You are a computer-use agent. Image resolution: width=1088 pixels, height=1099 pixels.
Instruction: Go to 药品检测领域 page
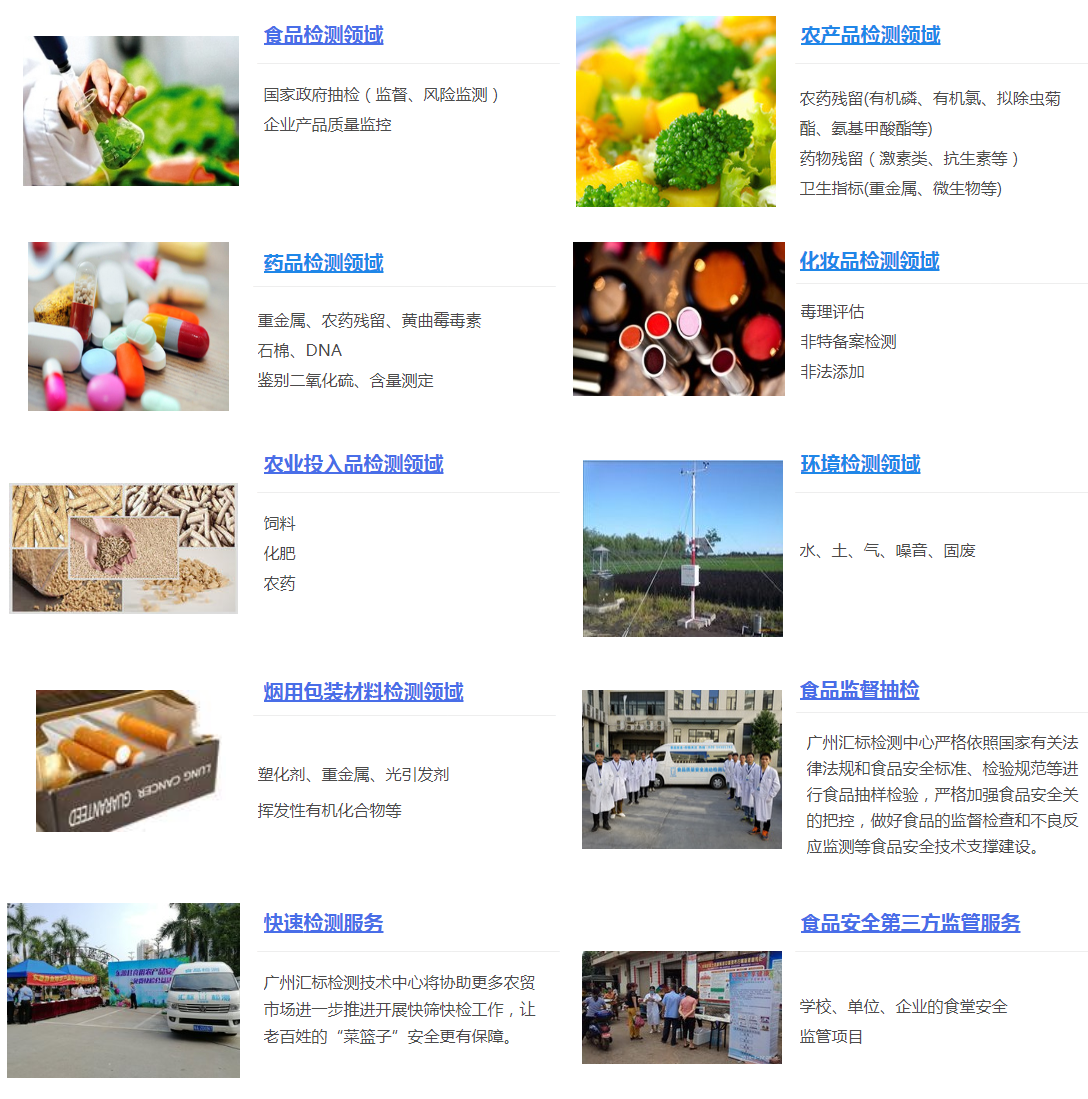(323, 263)
